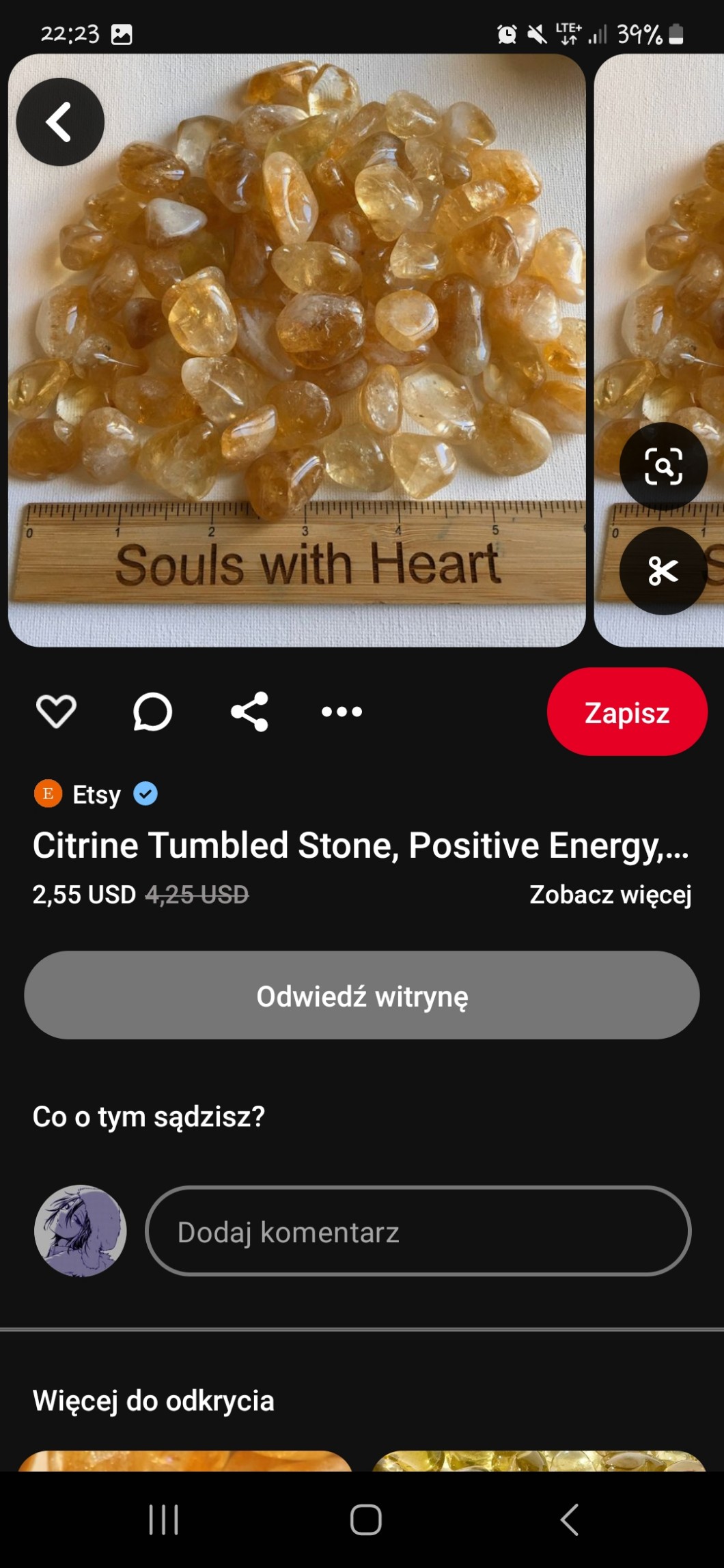Open the comments bubble icon
Viewport: 724px width, 1568px height.
click(x=152, y=712)
